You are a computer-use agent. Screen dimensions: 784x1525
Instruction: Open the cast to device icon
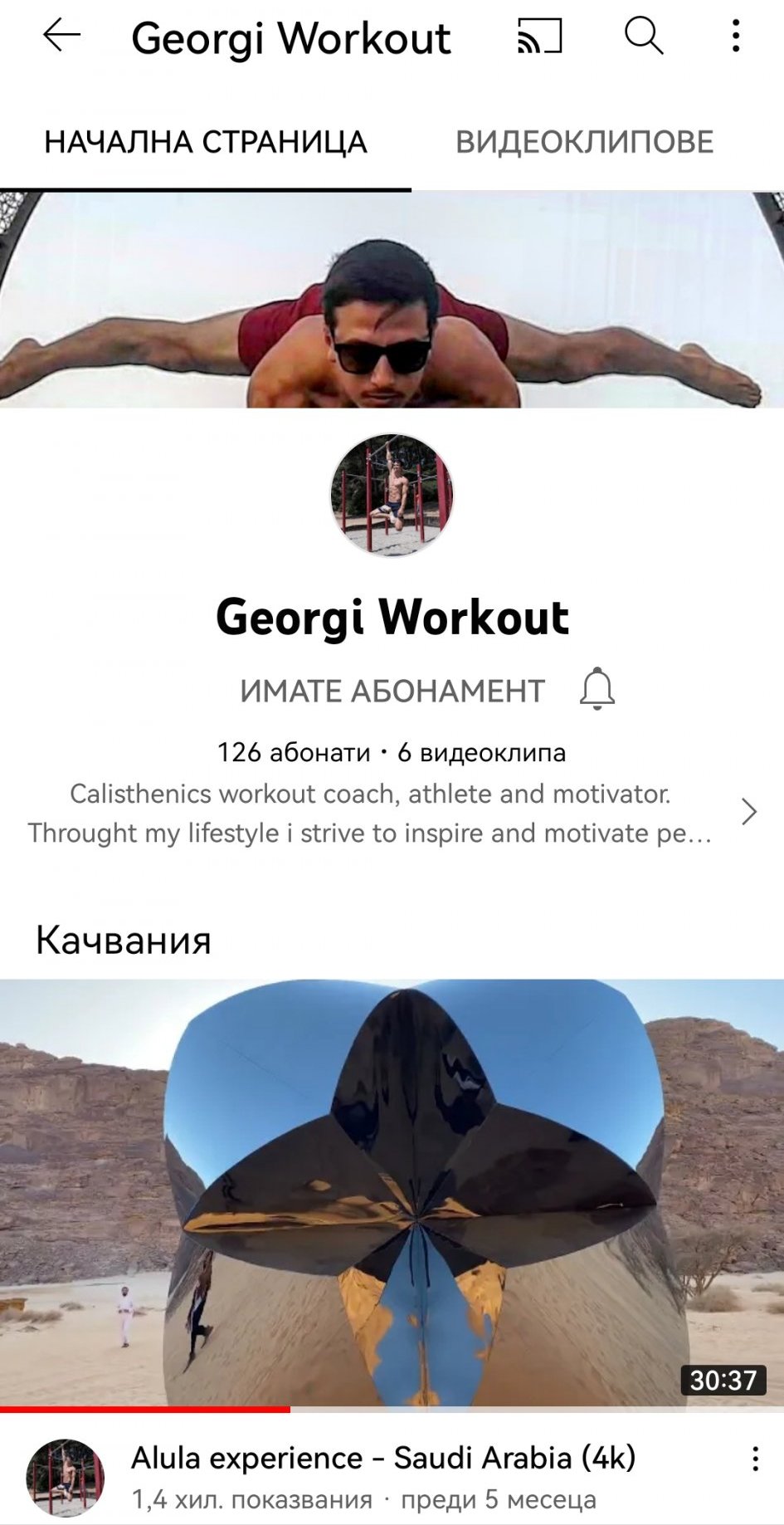(540, 37)
